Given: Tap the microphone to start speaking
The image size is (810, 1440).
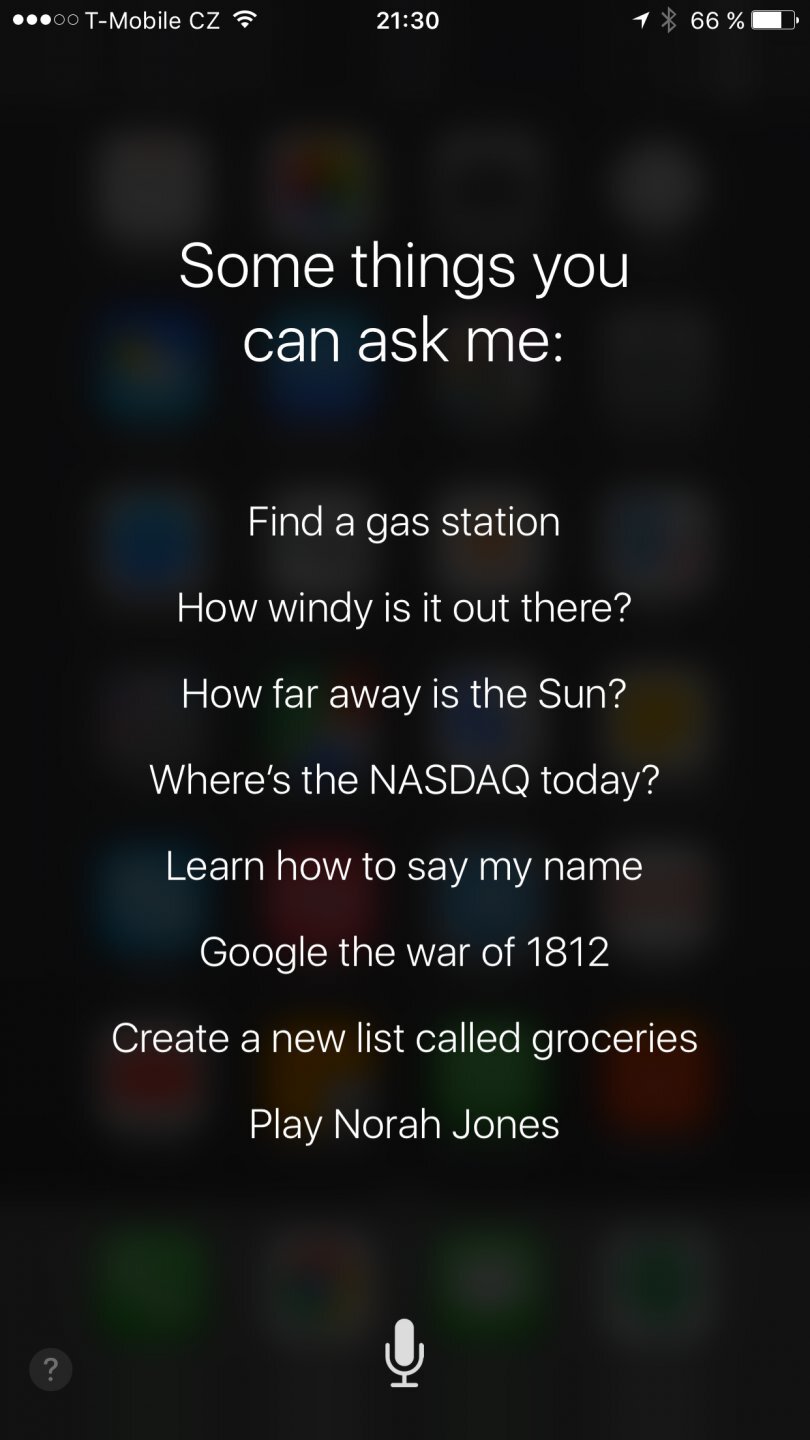Looking at the screenshot, I should (x=404, y=1352).
